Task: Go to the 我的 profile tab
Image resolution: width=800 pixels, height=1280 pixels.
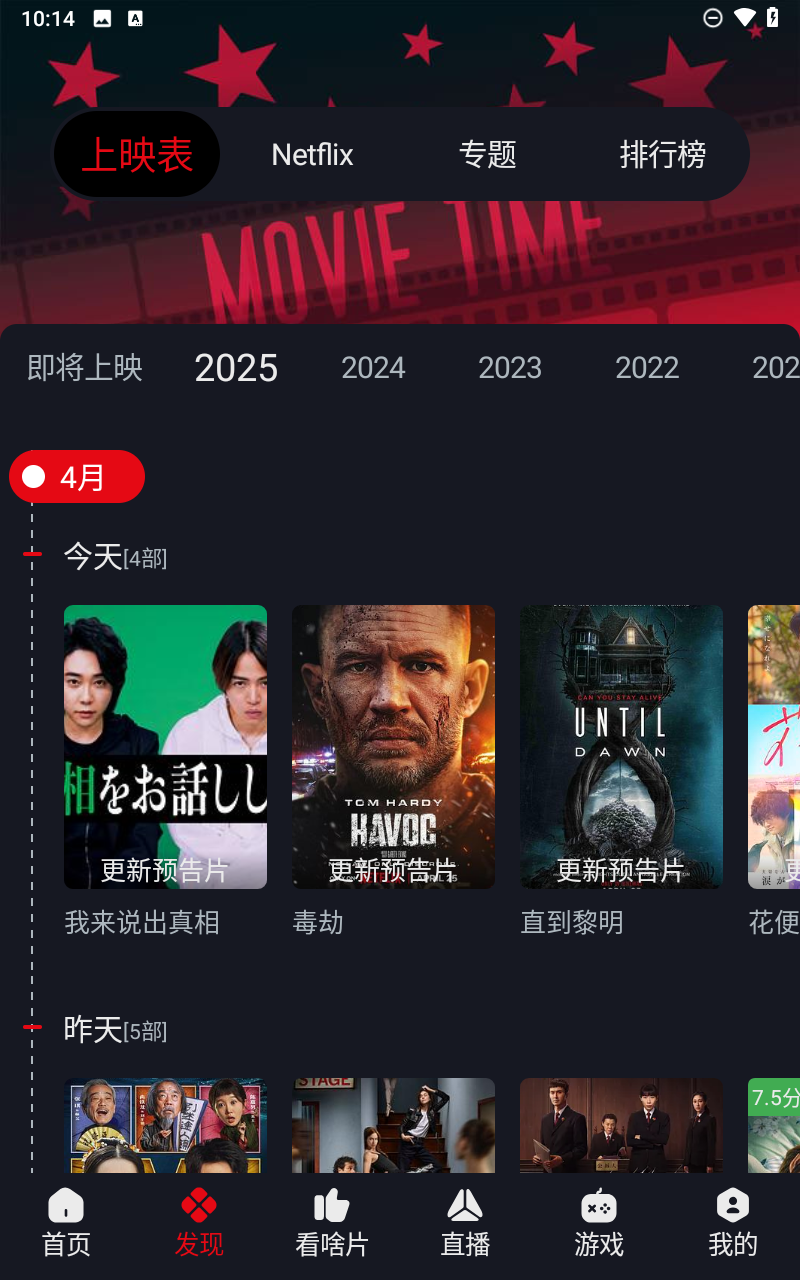Action: point(732,1223)
